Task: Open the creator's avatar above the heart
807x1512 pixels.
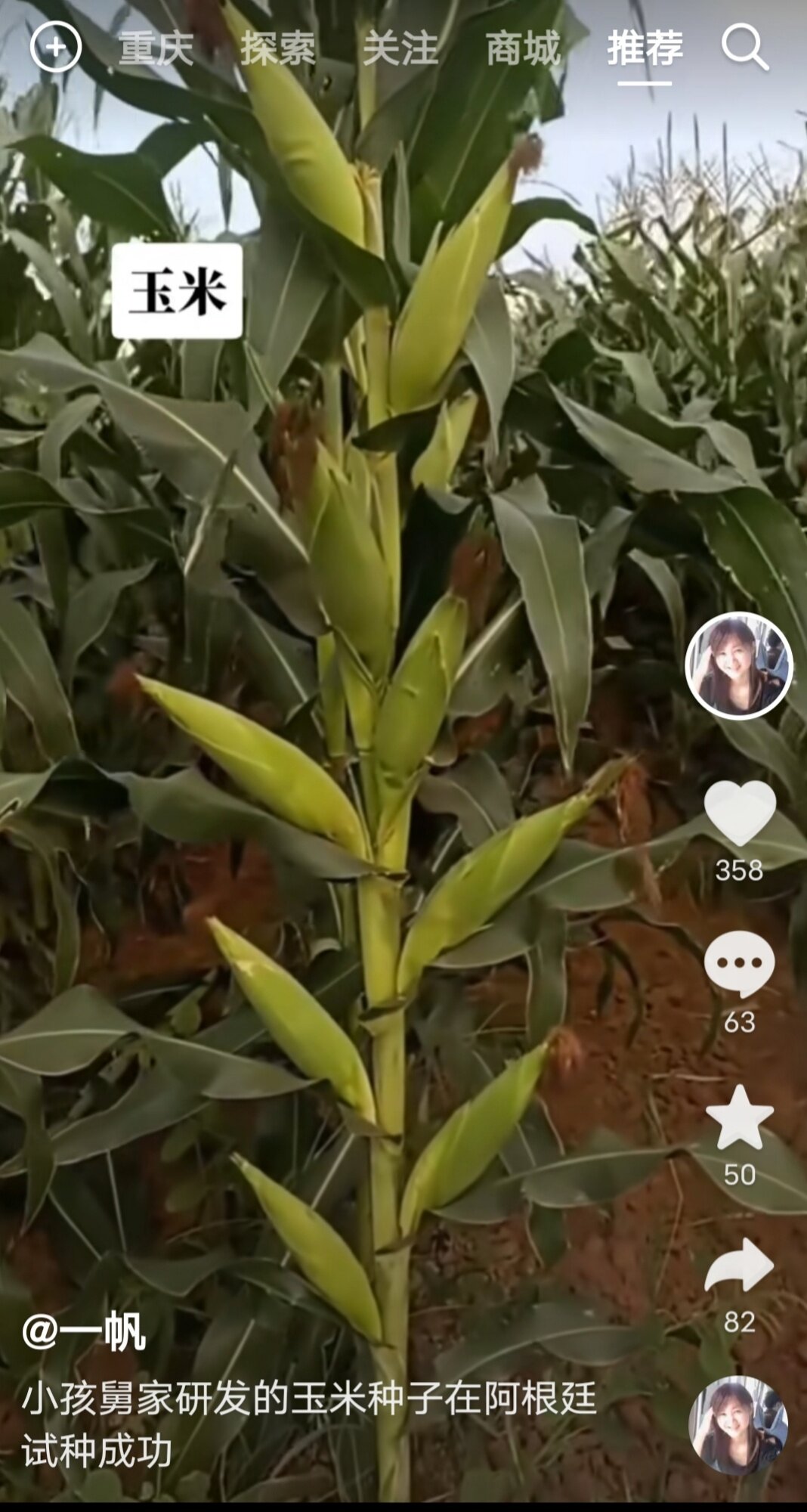Action: click(738, 665)
